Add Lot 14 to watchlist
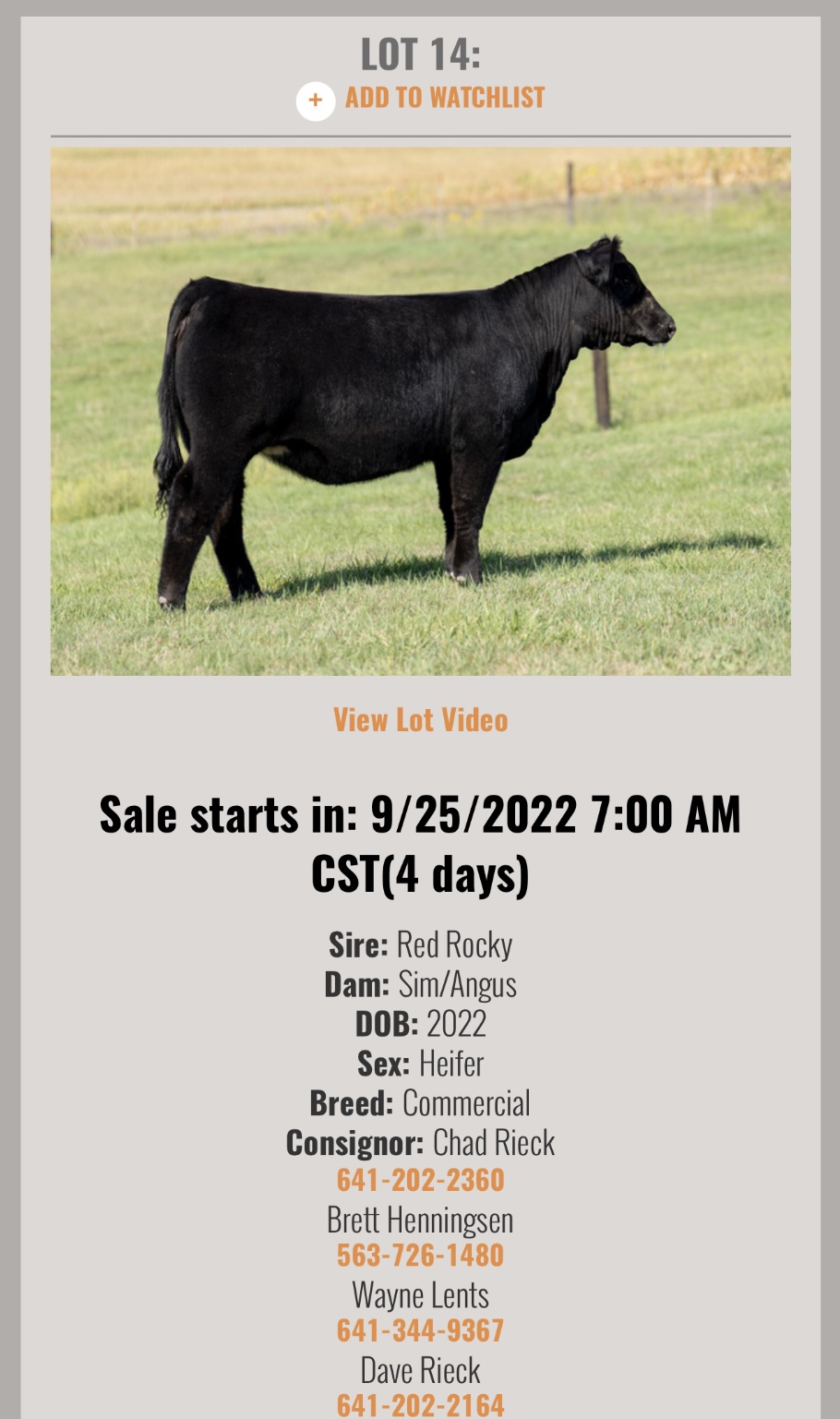Screen dimensions: 840x1419 [x=421, y=99]
